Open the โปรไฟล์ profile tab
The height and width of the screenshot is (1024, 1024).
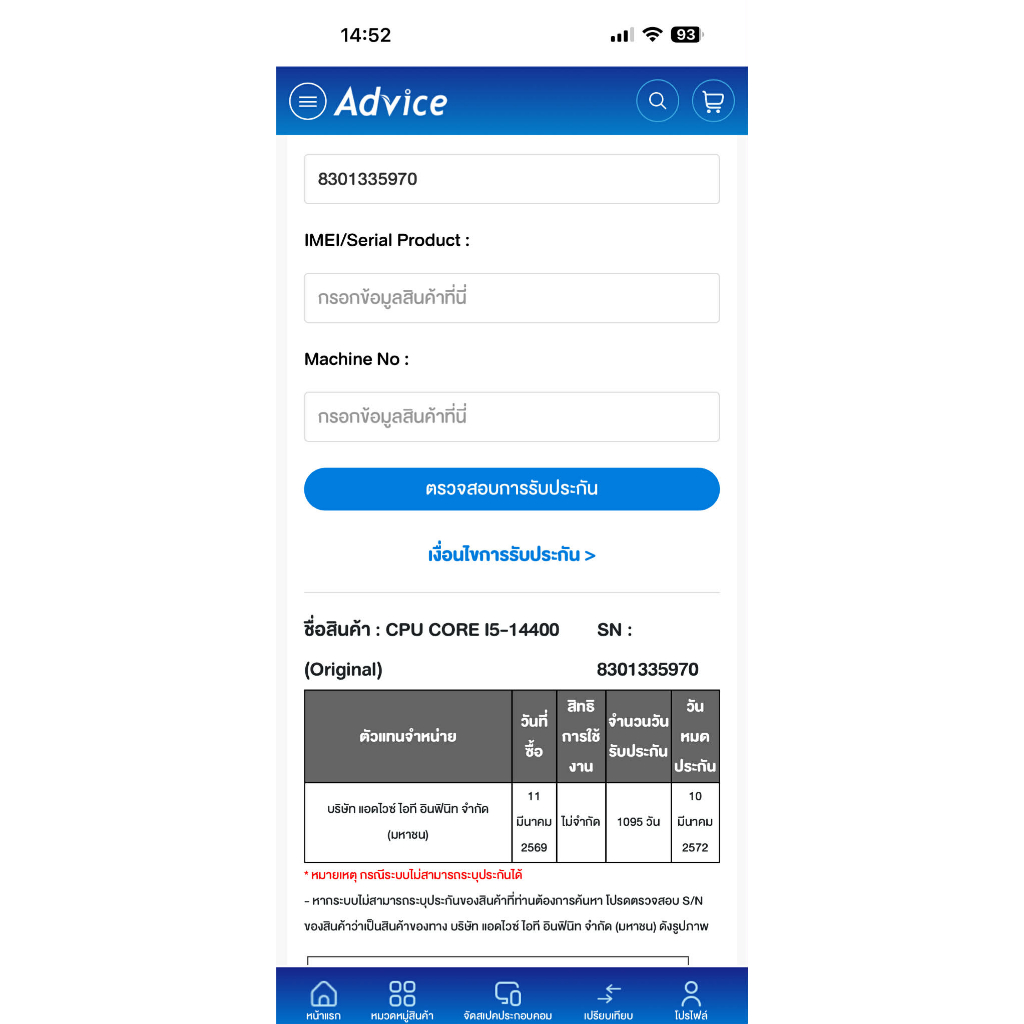(690, 1000)
